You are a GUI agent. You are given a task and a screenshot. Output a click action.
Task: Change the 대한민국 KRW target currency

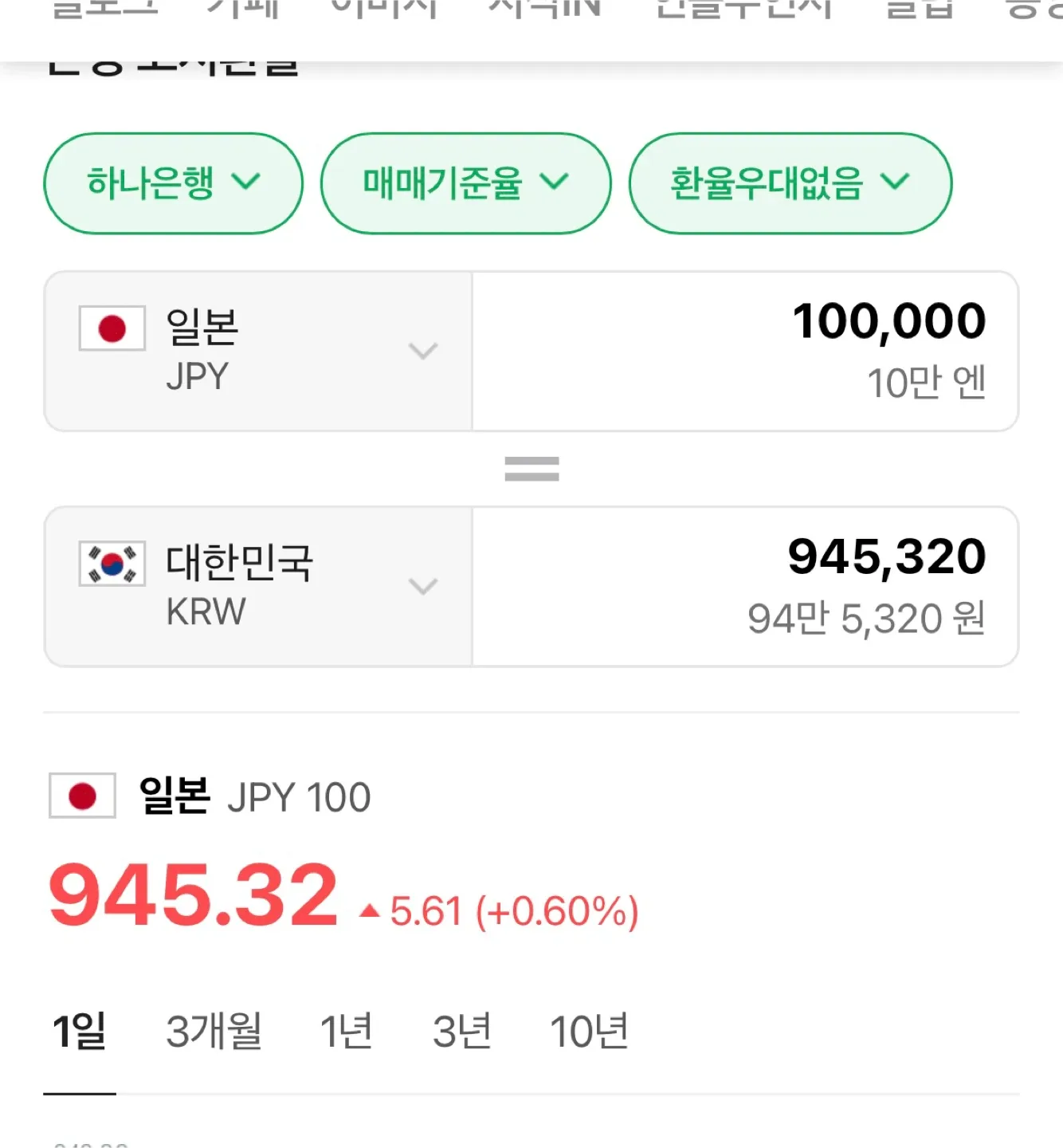point(258,587)
